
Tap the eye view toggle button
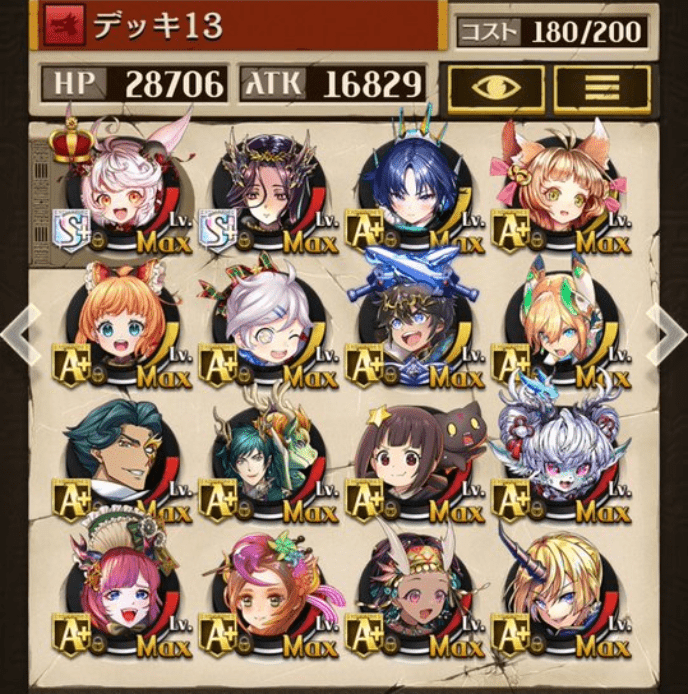495,88
